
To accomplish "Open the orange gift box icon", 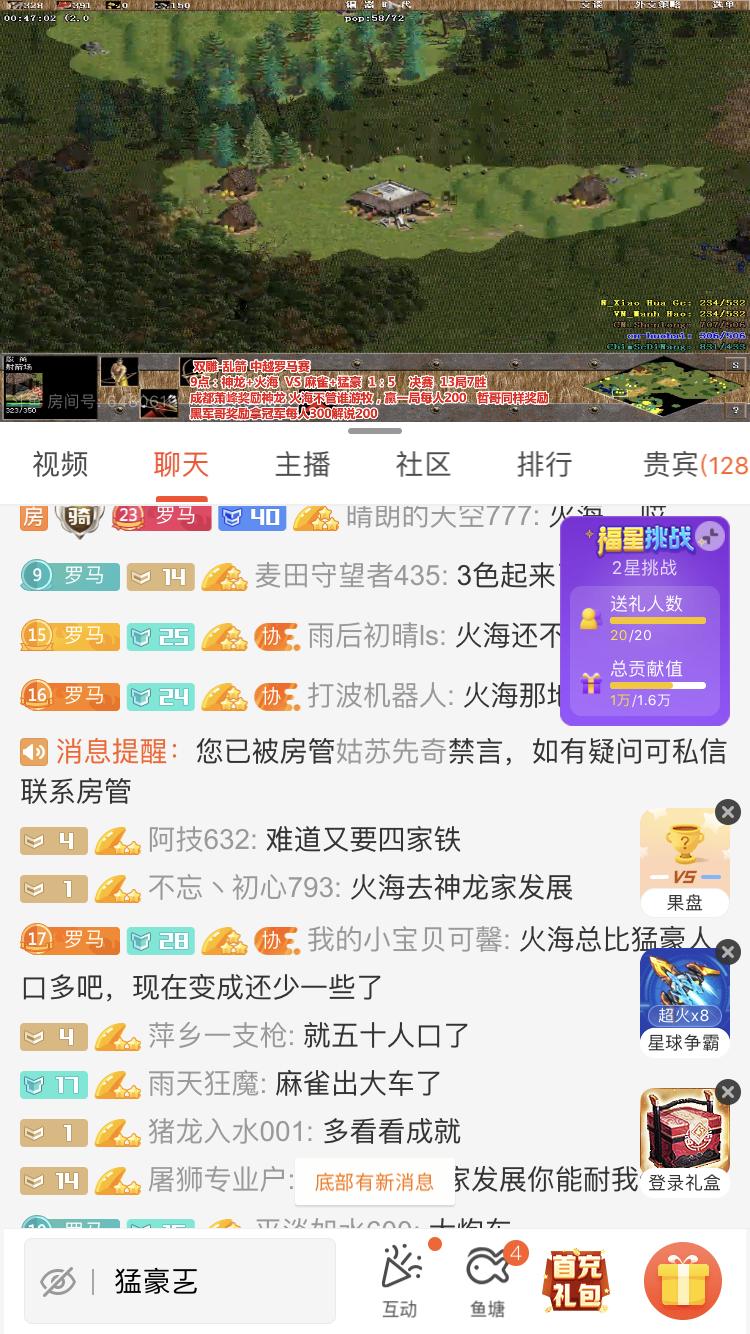I will click(682, 1280).
